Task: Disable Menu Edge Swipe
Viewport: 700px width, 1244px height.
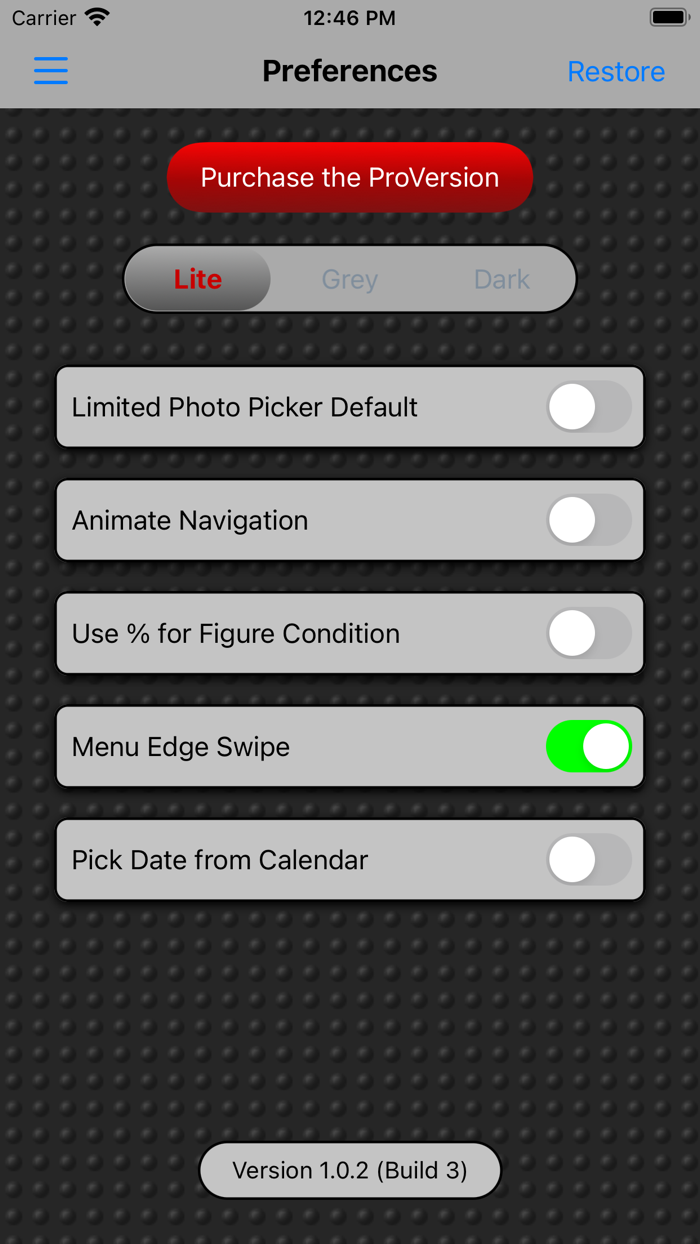Action: [x=588, y=746]
